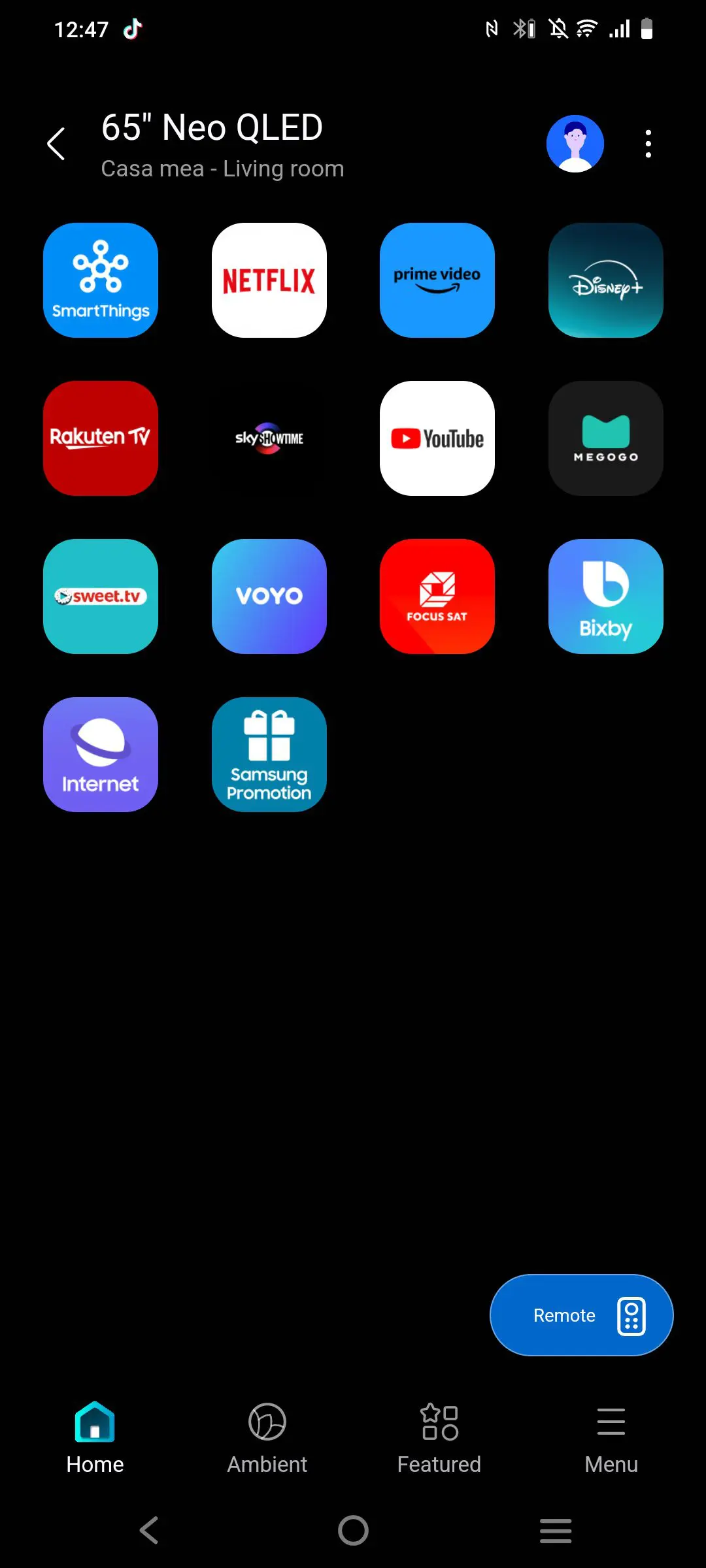Open the profile avatar
The image size is (706, 1568).
pyautogui.click(x=575, y=144)
